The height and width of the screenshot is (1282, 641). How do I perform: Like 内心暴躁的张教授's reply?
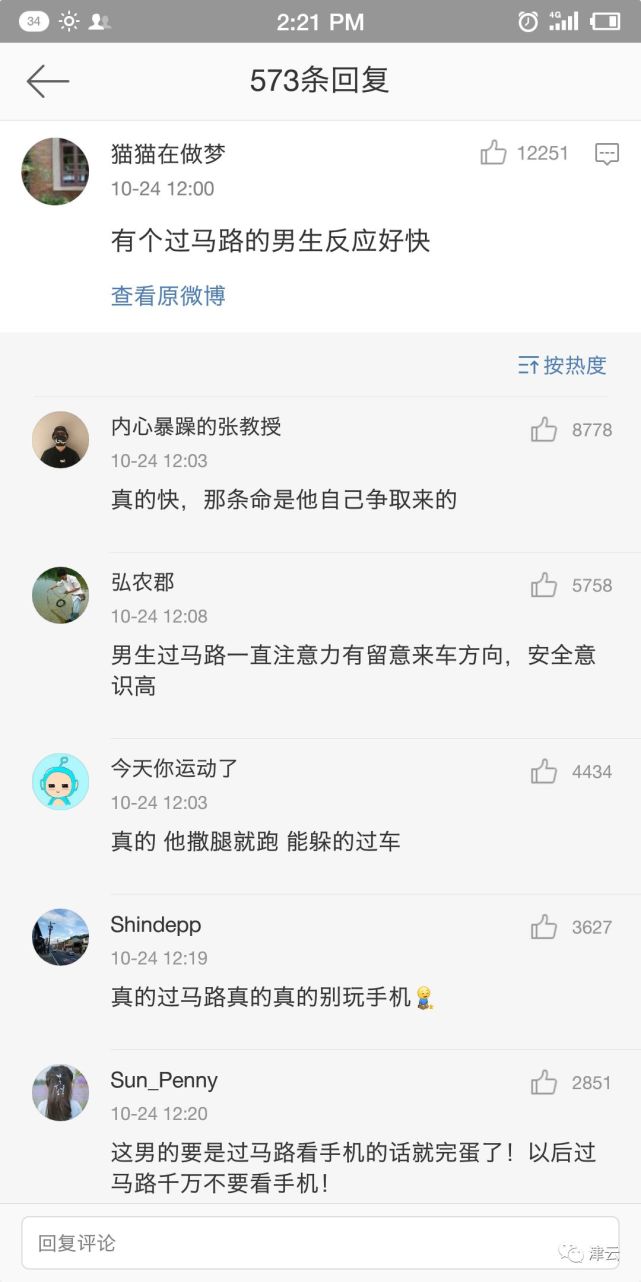(544, 430)
